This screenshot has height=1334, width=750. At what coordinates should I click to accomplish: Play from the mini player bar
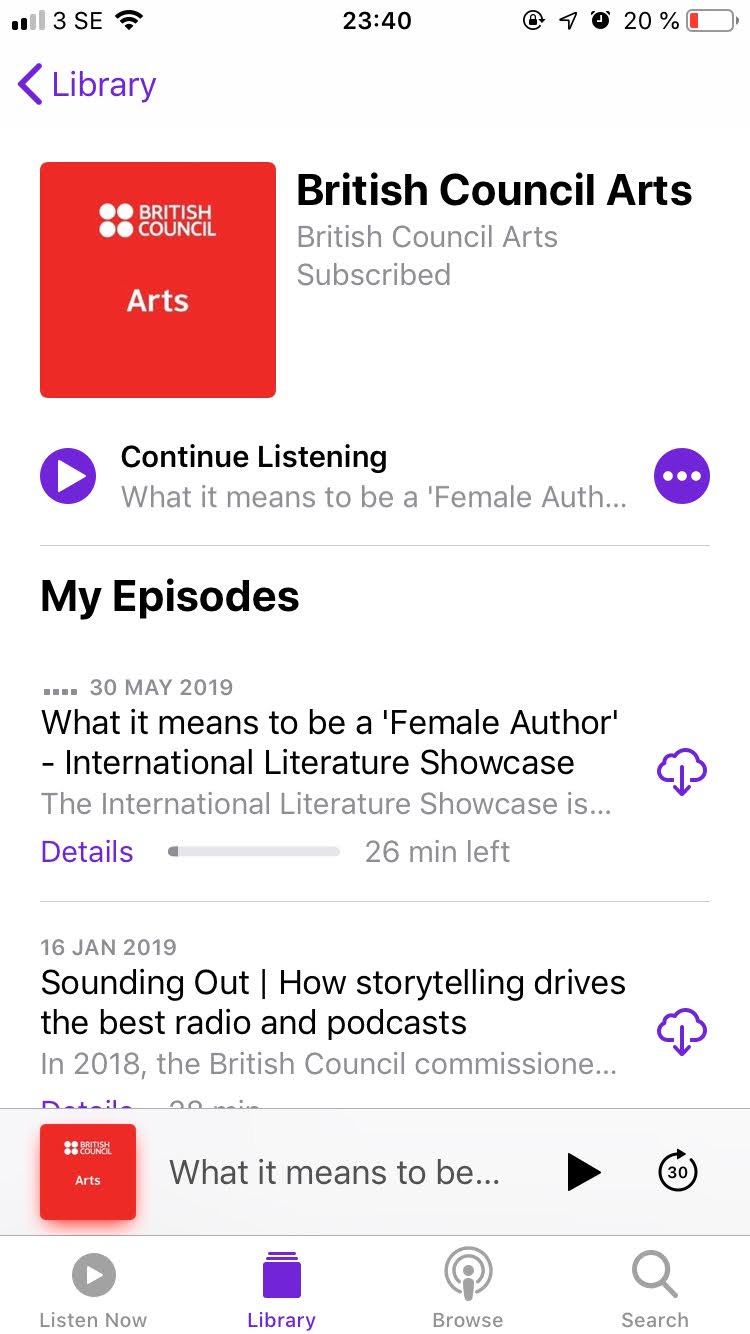point(583,1172)
